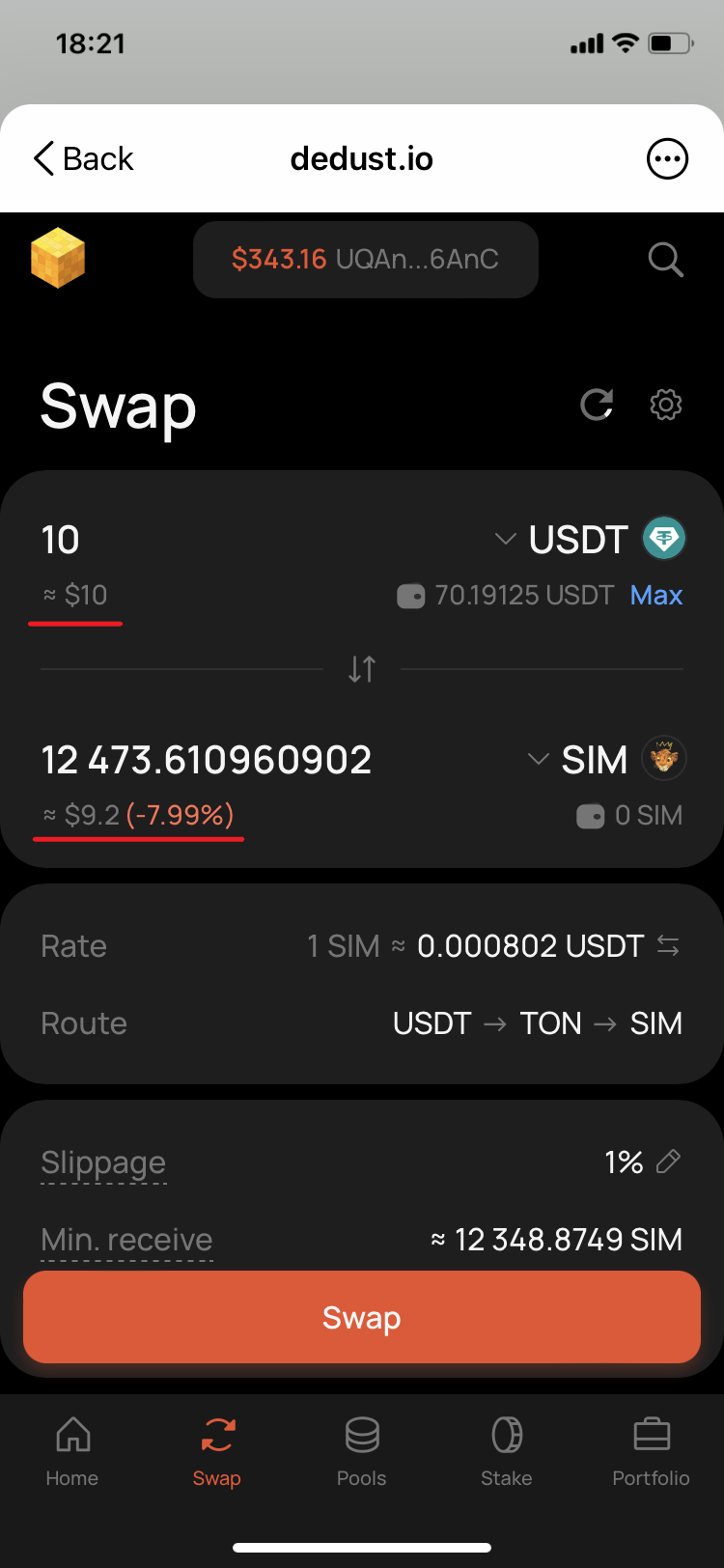Flip the displayed rate direction

668,946
